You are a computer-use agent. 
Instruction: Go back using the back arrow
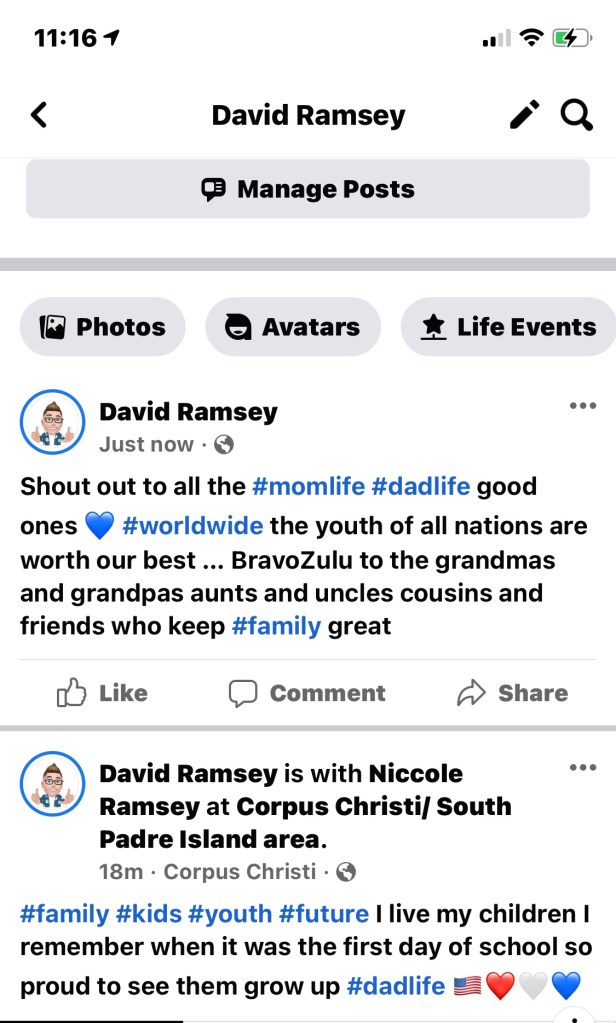39,115
